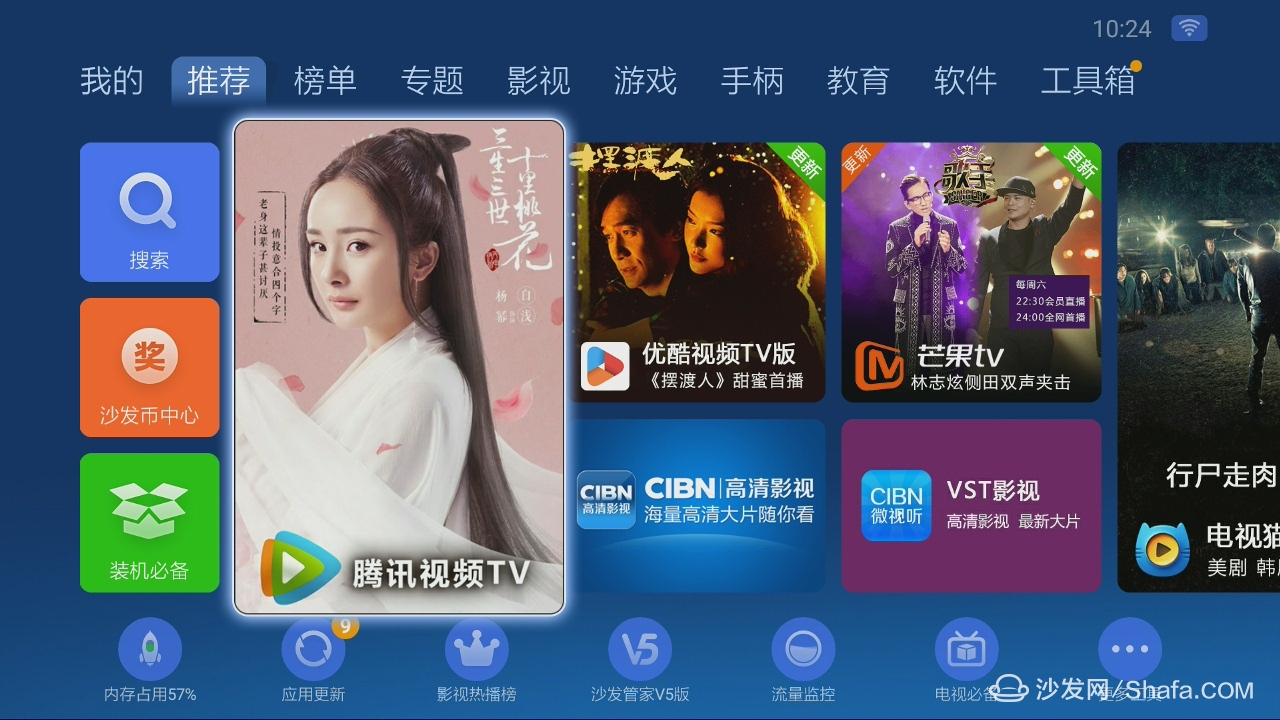Image resolution: width=1280 pixels, height=720 pixels.
Task: Open the 腾讯视频TV featured card
Action: 399,367
